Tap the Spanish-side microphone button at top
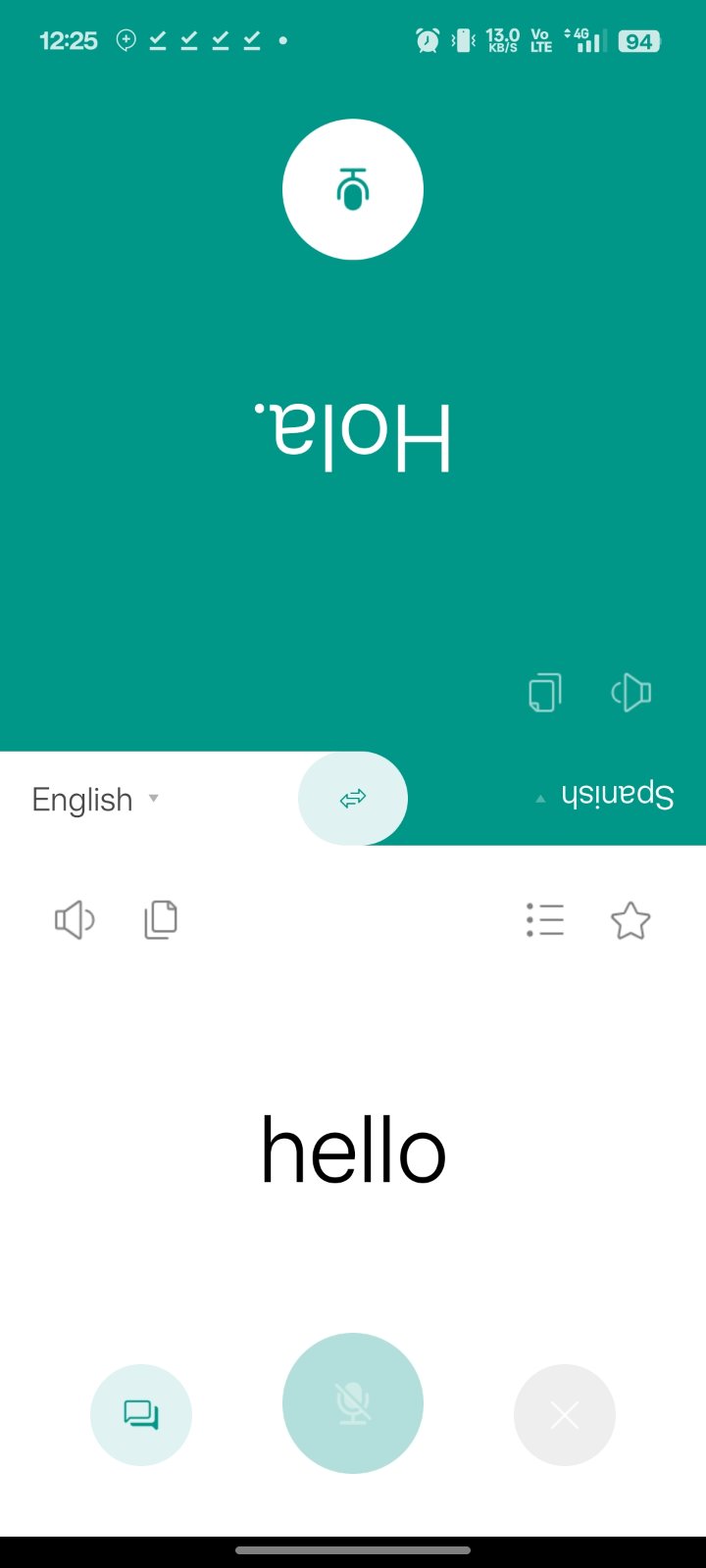Viewport: 706px width, 1568px height. 353,189
